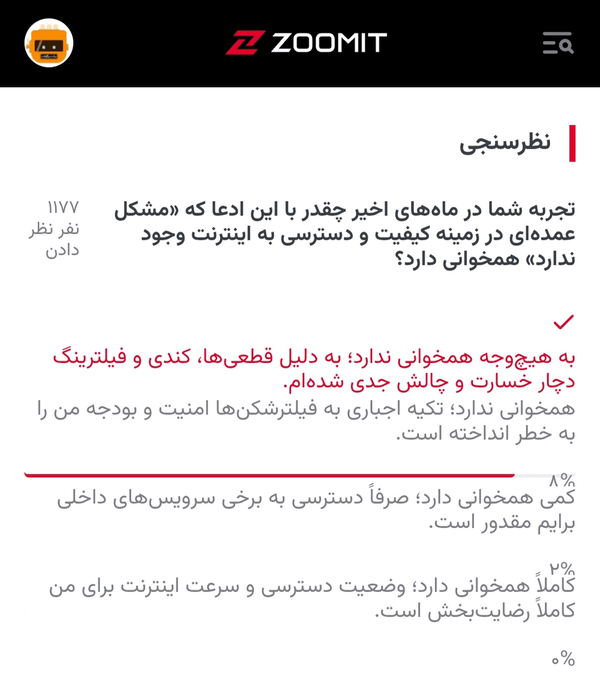Select option «به هیچ‌وجه همخوانی ندارد»
600x683 pixels.
(314, 369)
